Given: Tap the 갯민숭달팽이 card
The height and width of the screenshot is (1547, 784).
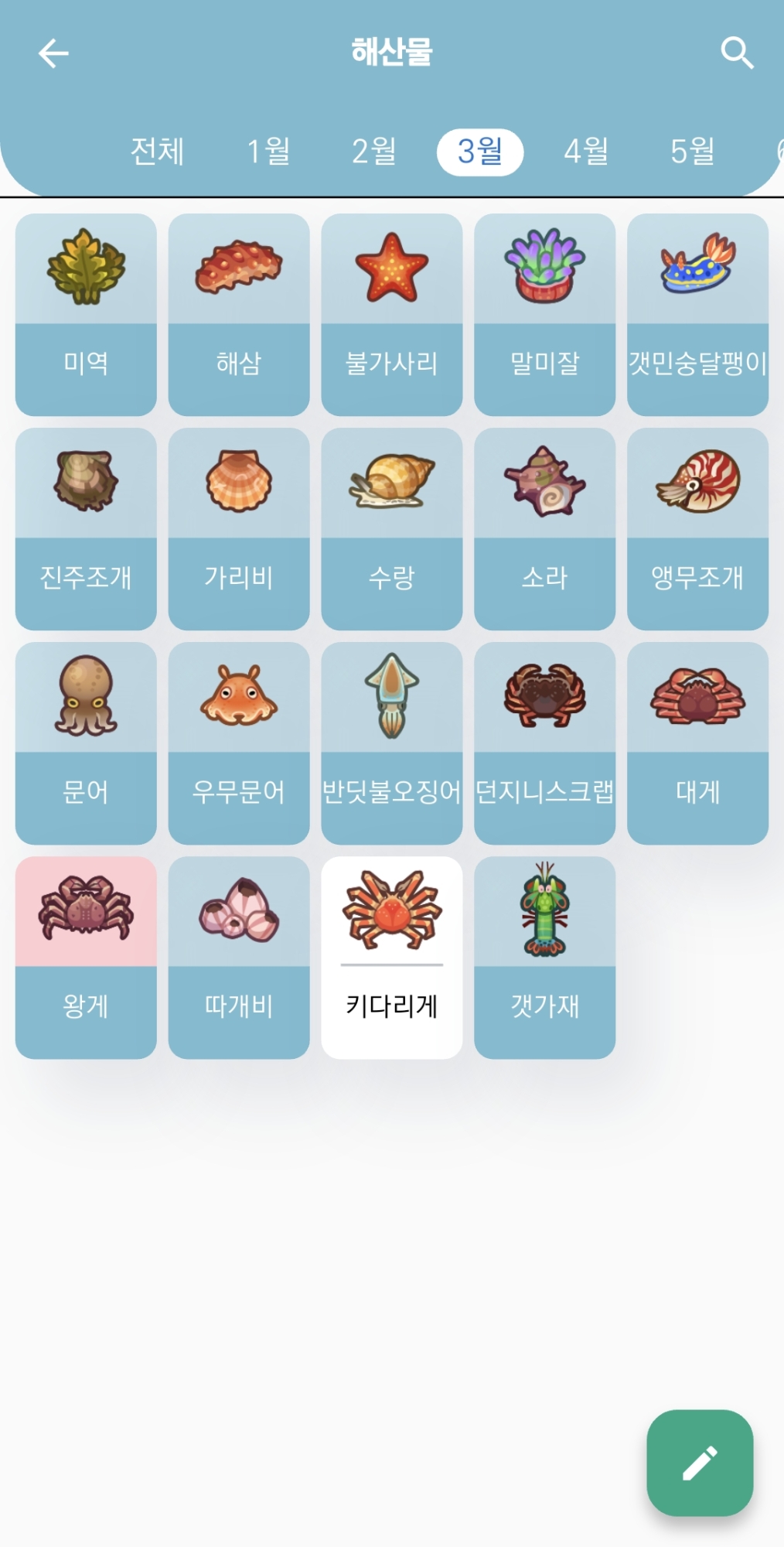Looking at the screenshot, I should point(697,315).
